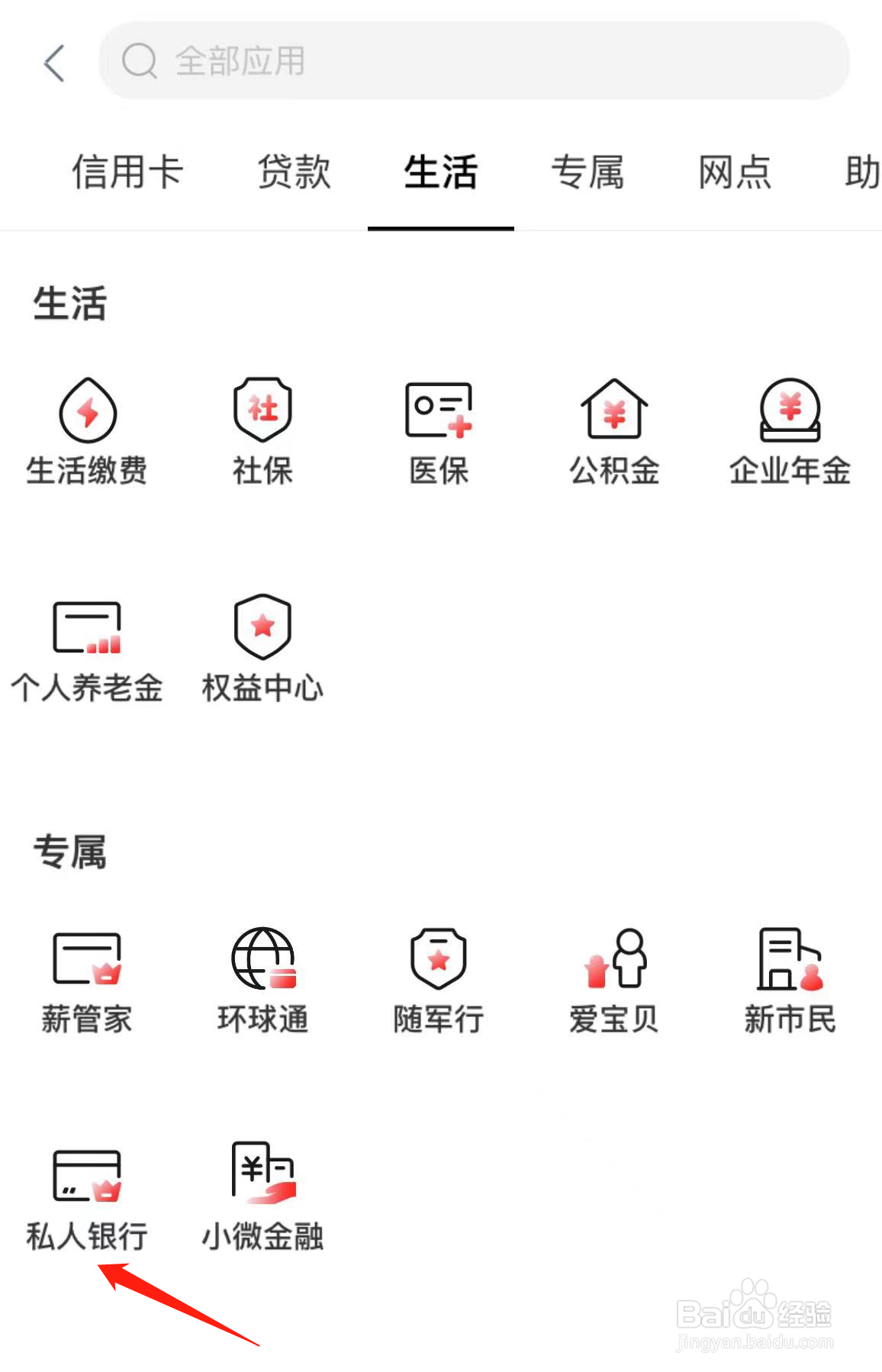This screenshot has width=882, height=1372.
Task: Tap the 公积金 housing fund icon
Action: [x=614, y=431]
